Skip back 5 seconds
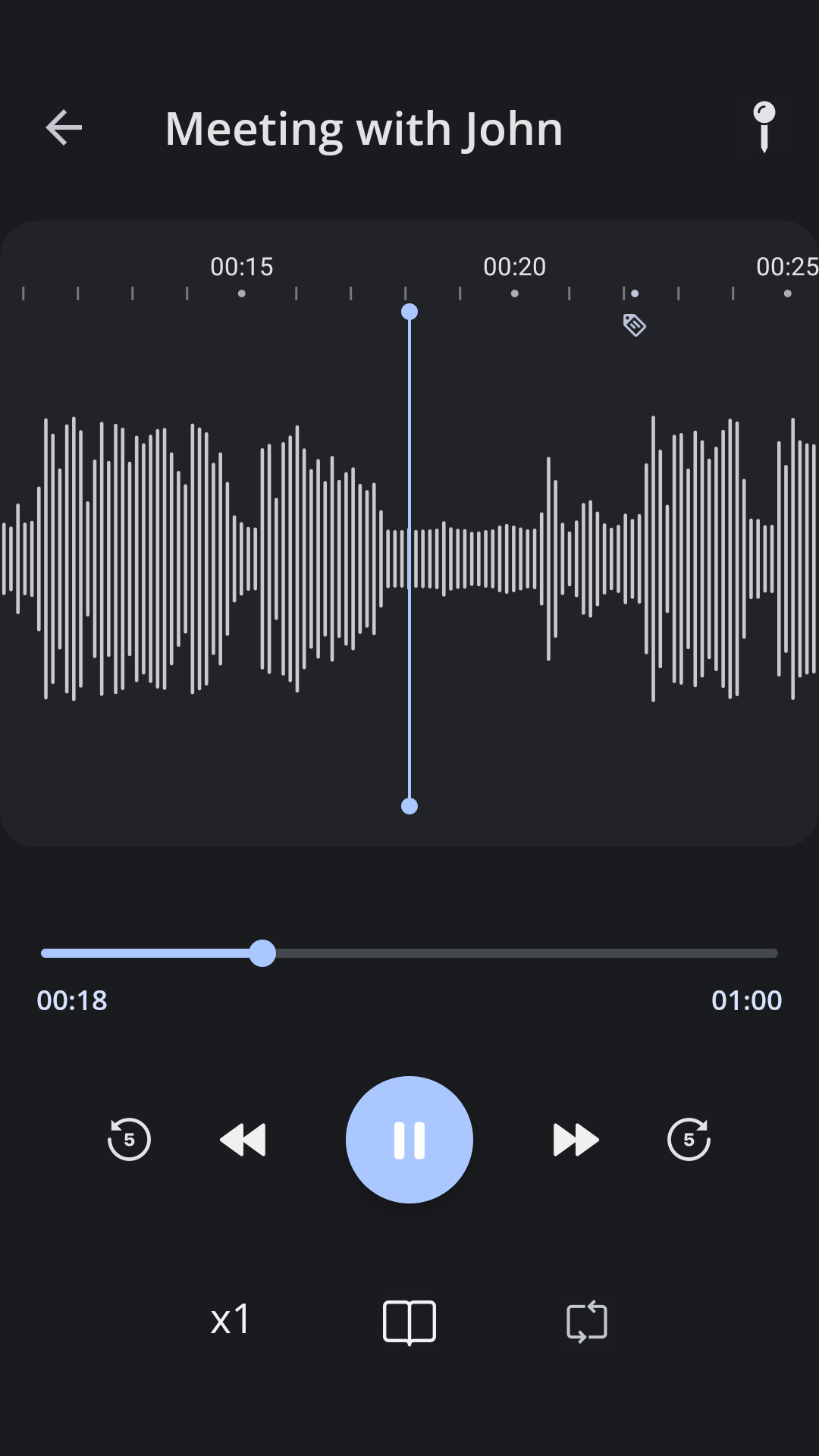 tap(129, 1139)
